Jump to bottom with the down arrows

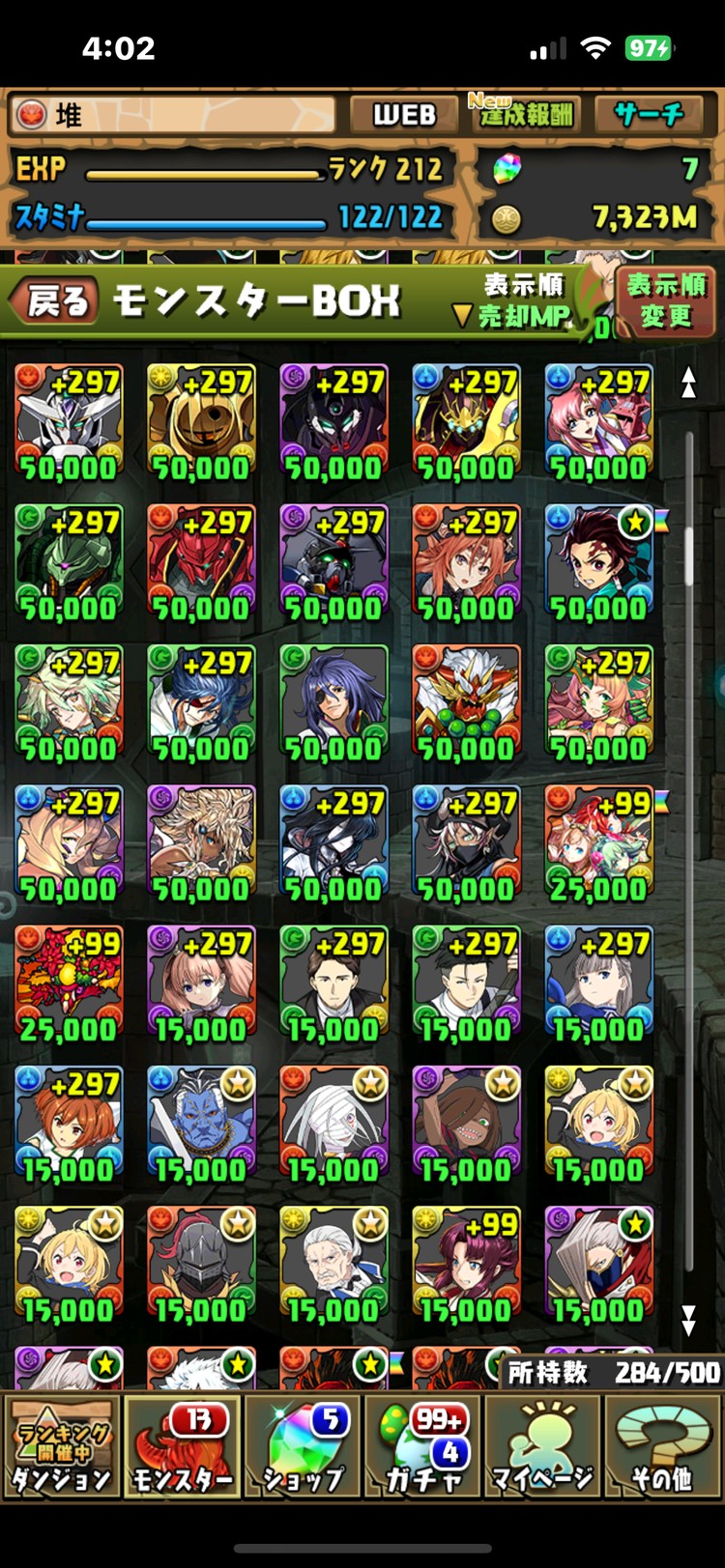pos(688,1320)
